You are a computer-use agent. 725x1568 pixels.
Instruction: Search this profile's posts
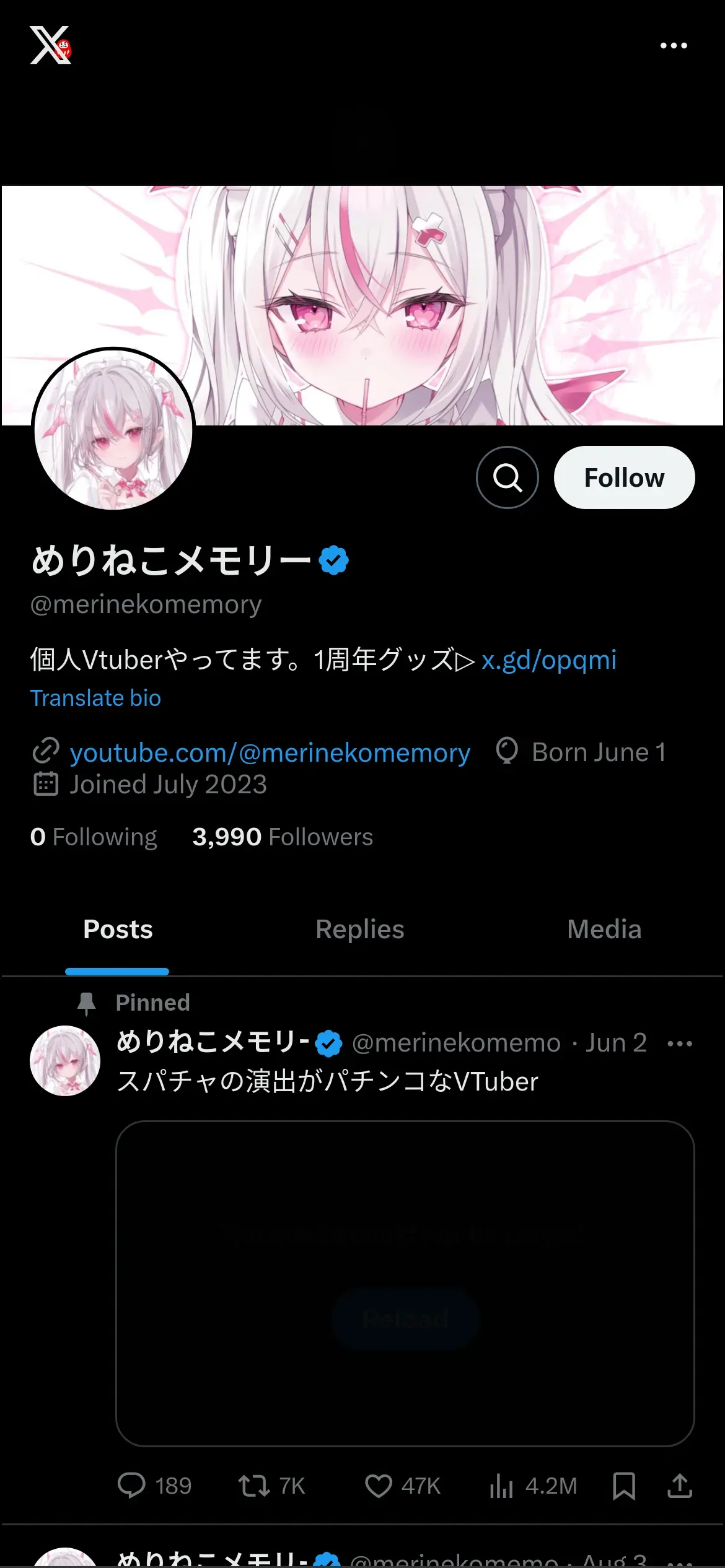point(507,477)
